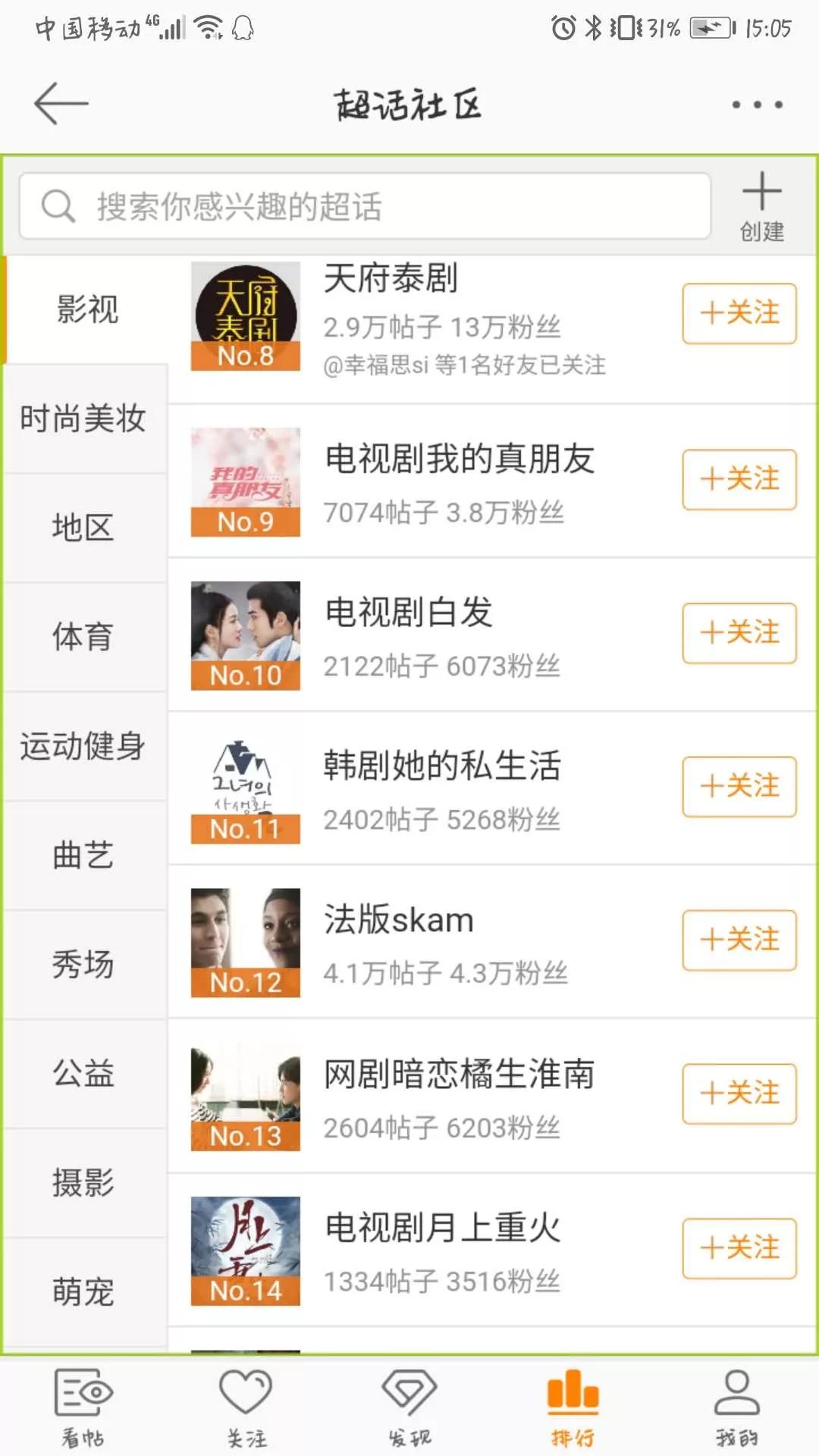The height and width of the screenshot is (1456, 819).
Task: Switch to the 看帖 tab
Action: pyautogui.click(x=83, y=1407)
